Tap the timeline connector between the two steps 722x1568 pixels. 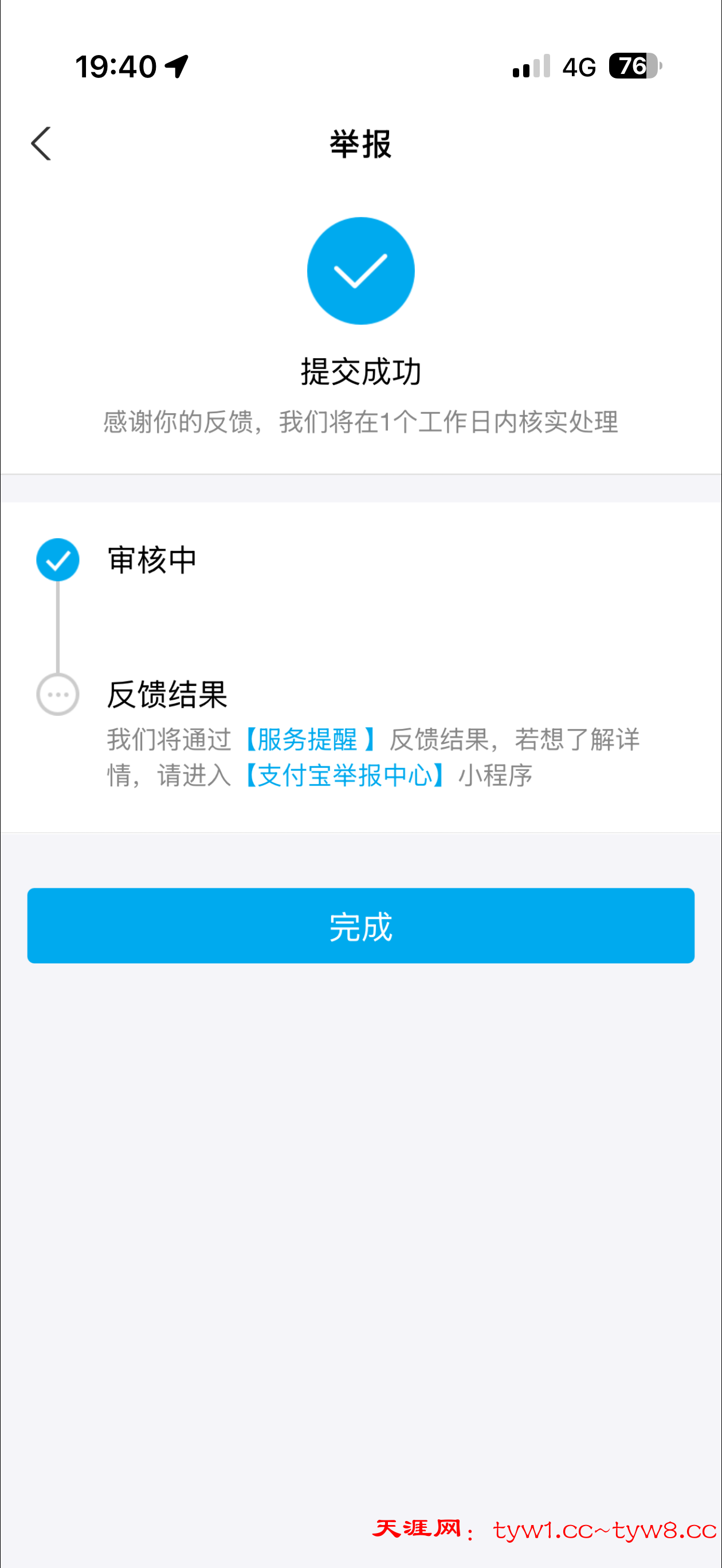(57, 627)
